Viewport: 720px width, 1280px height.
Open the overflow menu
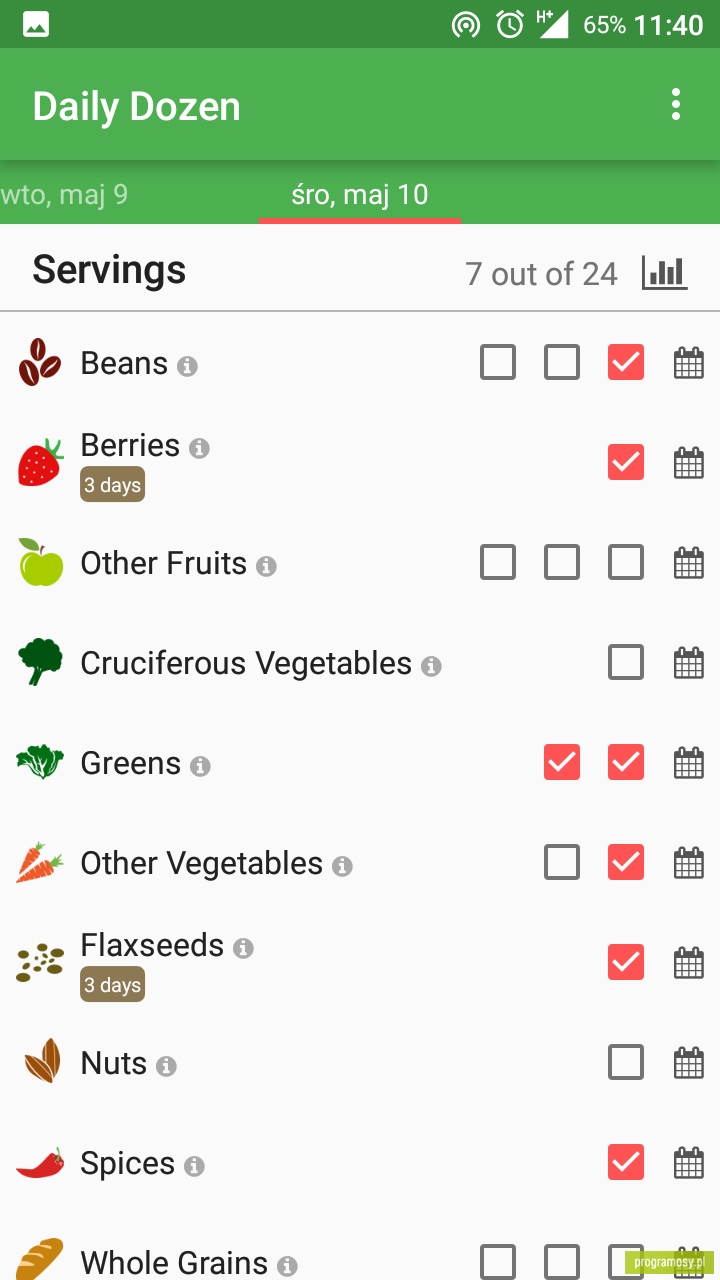tap(676, 105)
